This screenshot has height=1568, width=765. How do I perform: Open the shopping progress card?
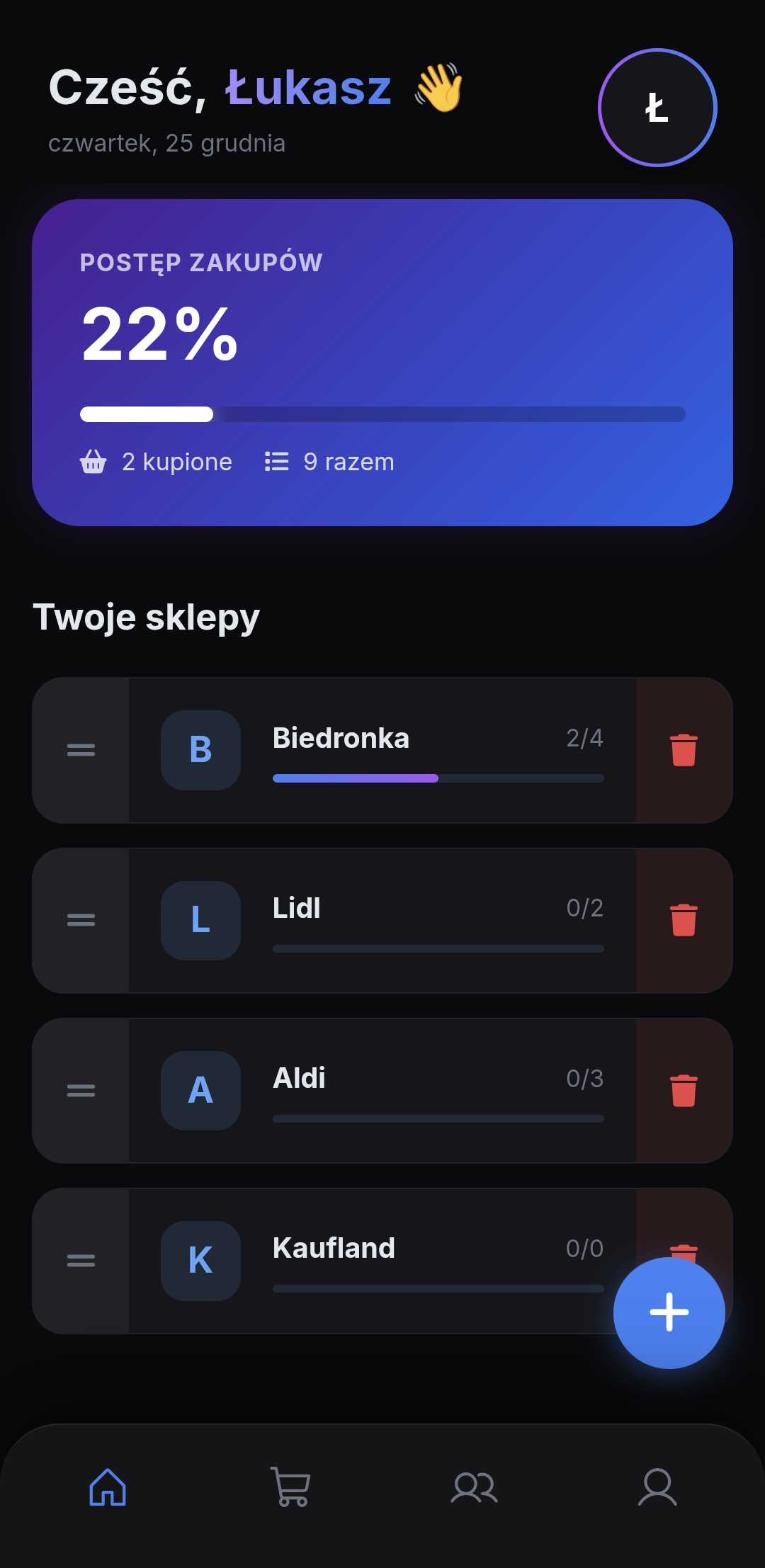point(382,362)
